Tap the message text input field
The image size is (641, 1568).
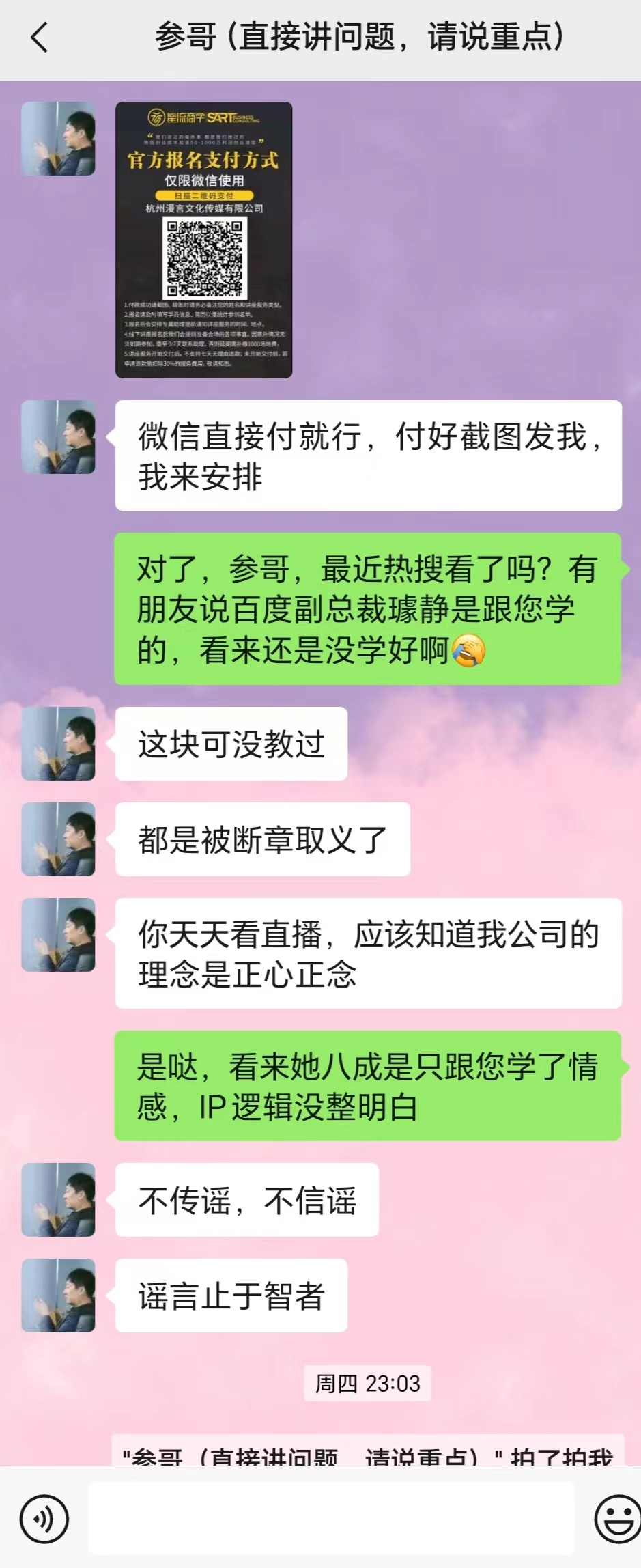click(331, 1519)
